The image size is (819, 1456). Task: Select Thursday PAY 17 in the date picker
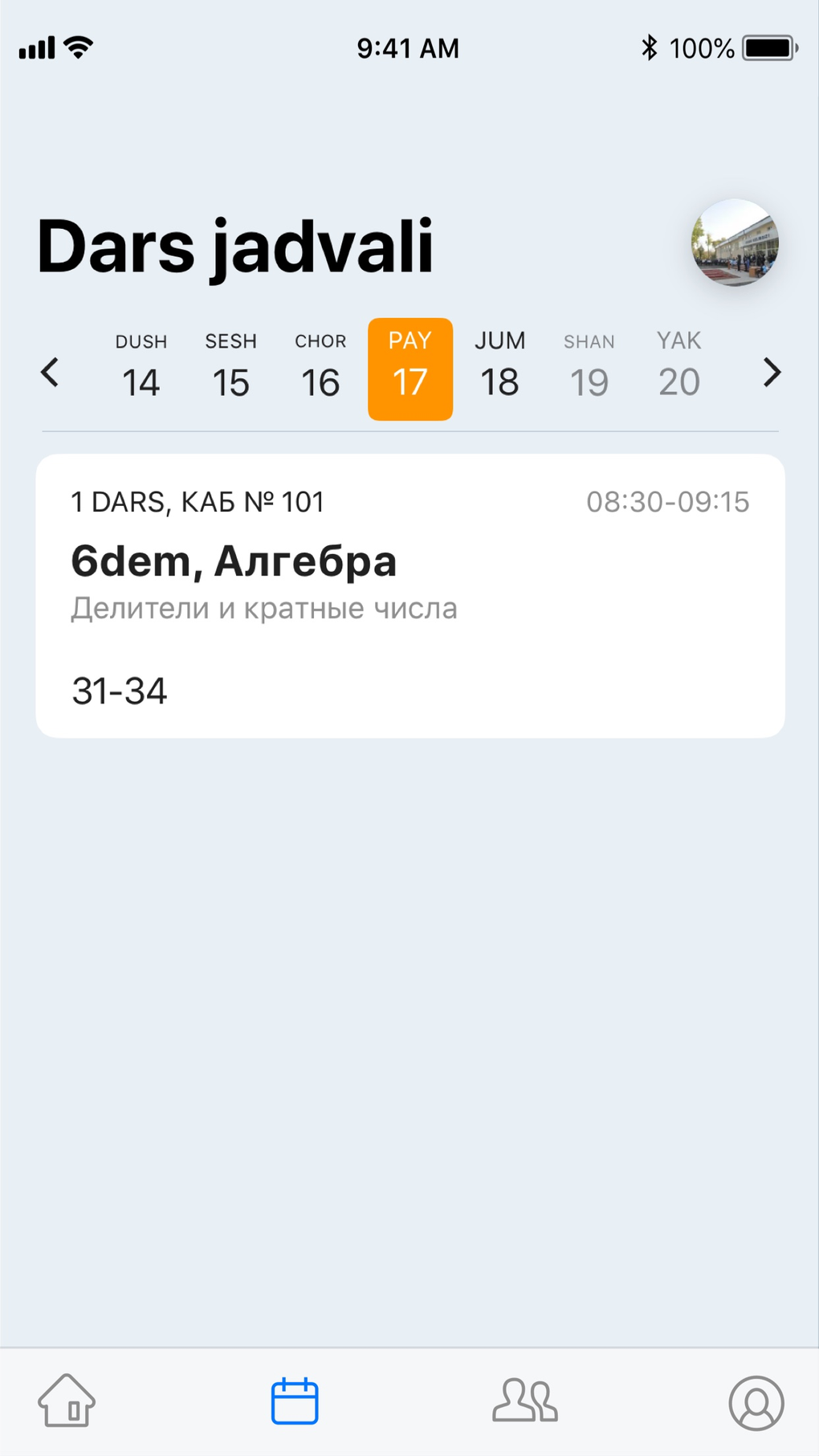tap(410, 368)
